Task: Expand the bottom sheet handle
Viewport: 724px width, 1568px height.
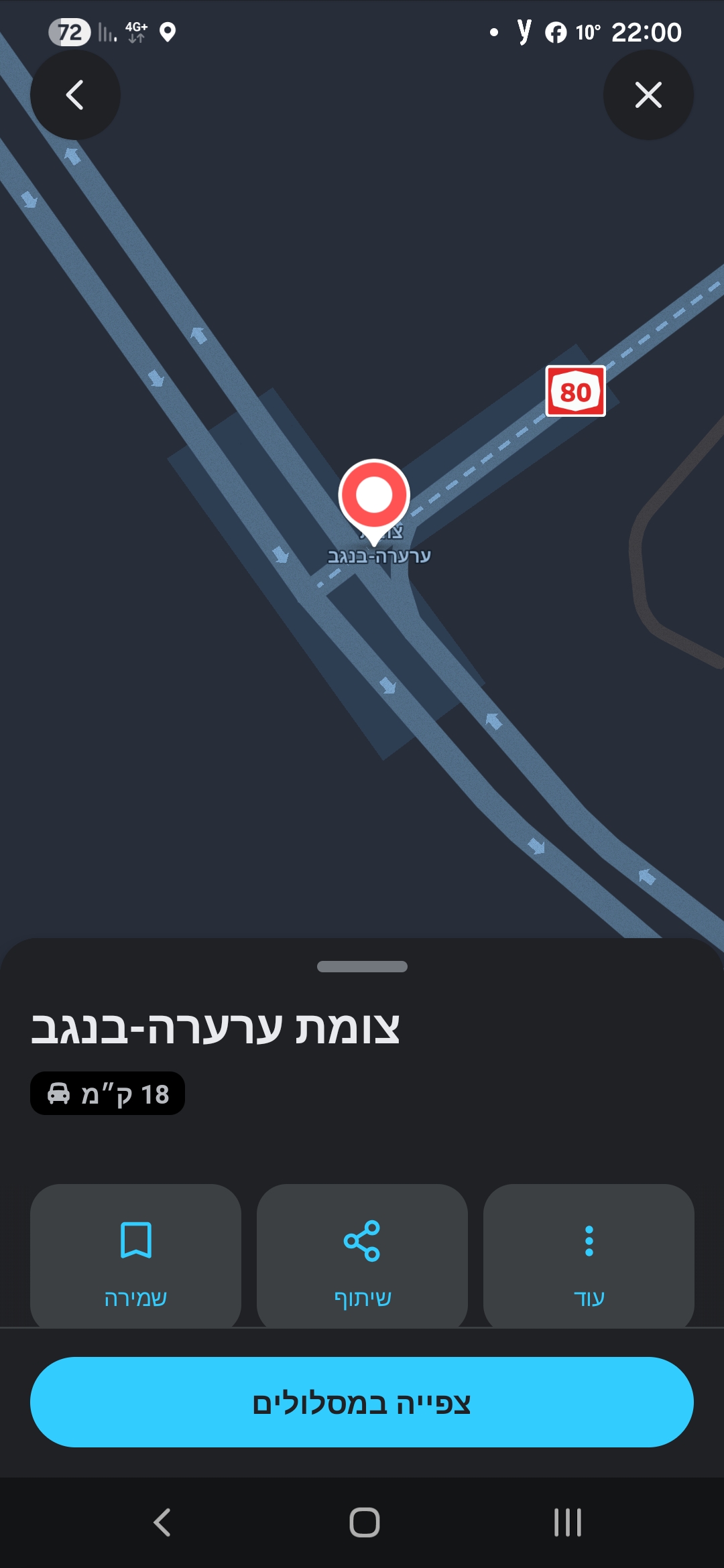Action: point(362,966)
